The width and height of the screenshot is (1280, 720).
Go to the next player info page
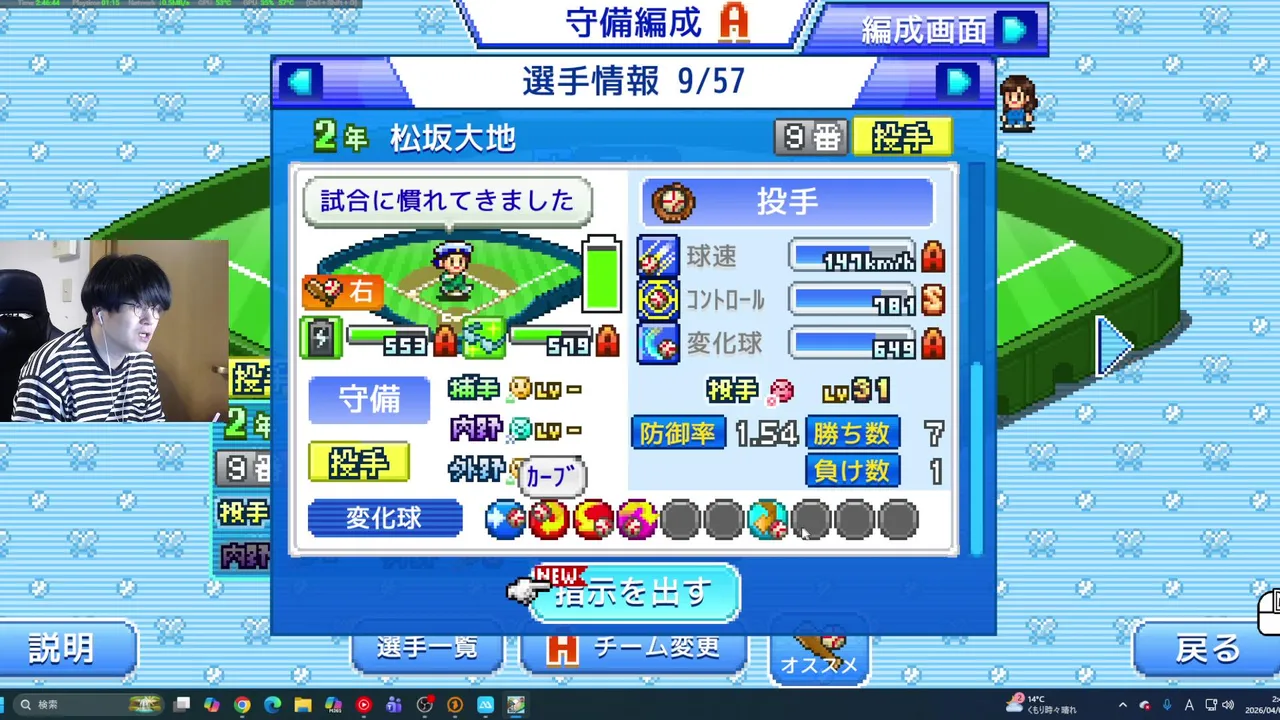(x=960, y=82)
